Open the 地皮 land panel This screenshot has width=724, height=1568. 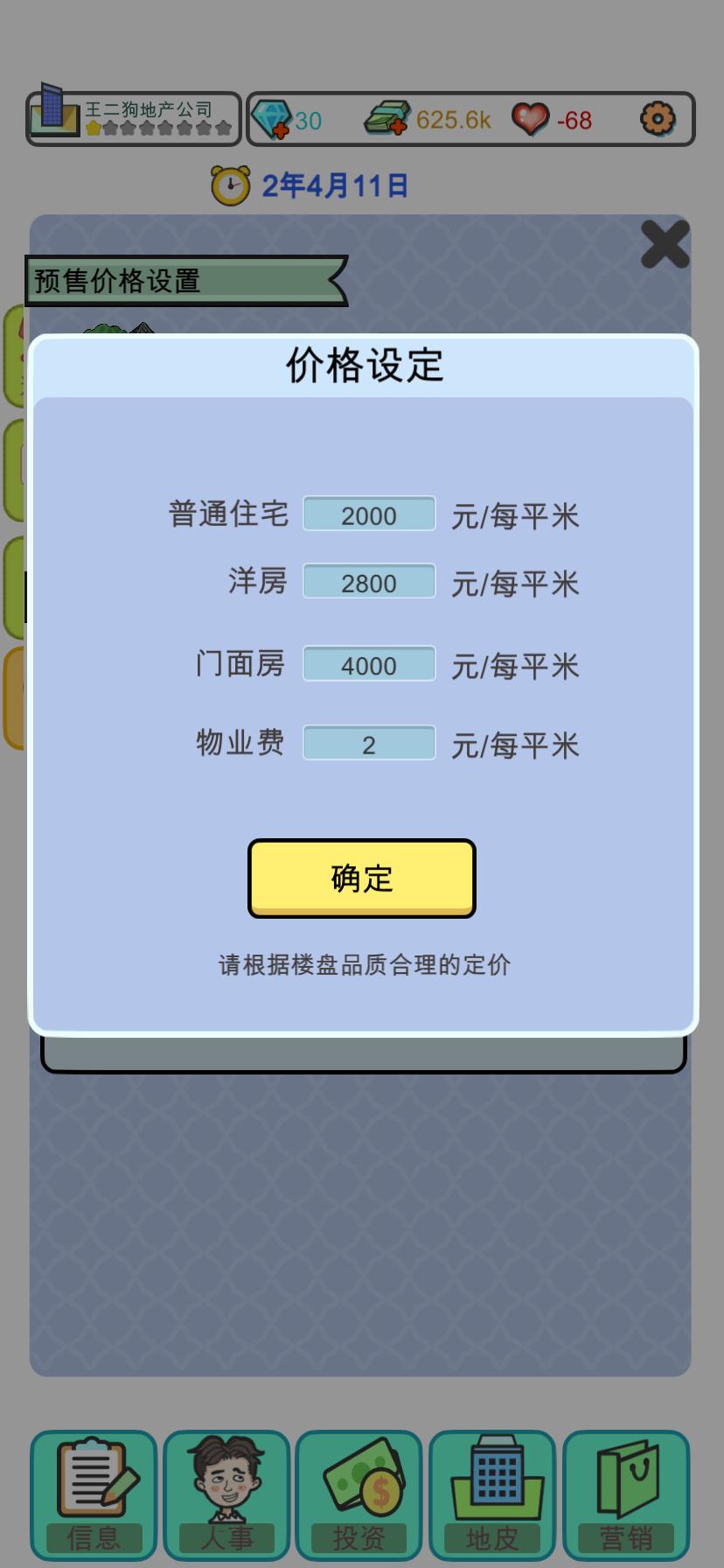(x=492, y=1493)
